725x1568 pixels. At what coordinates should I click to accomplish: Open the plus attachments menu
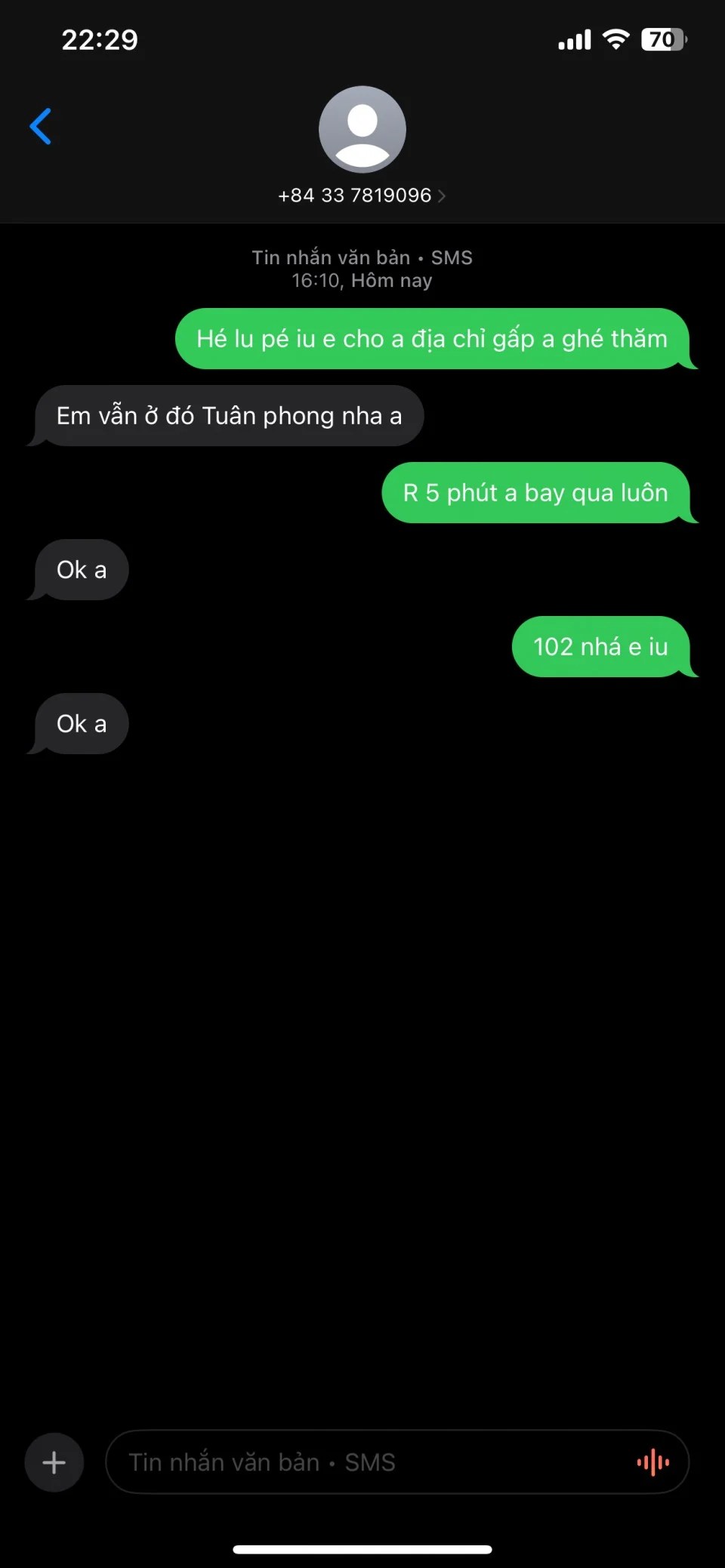click(x=54, y=1462)
